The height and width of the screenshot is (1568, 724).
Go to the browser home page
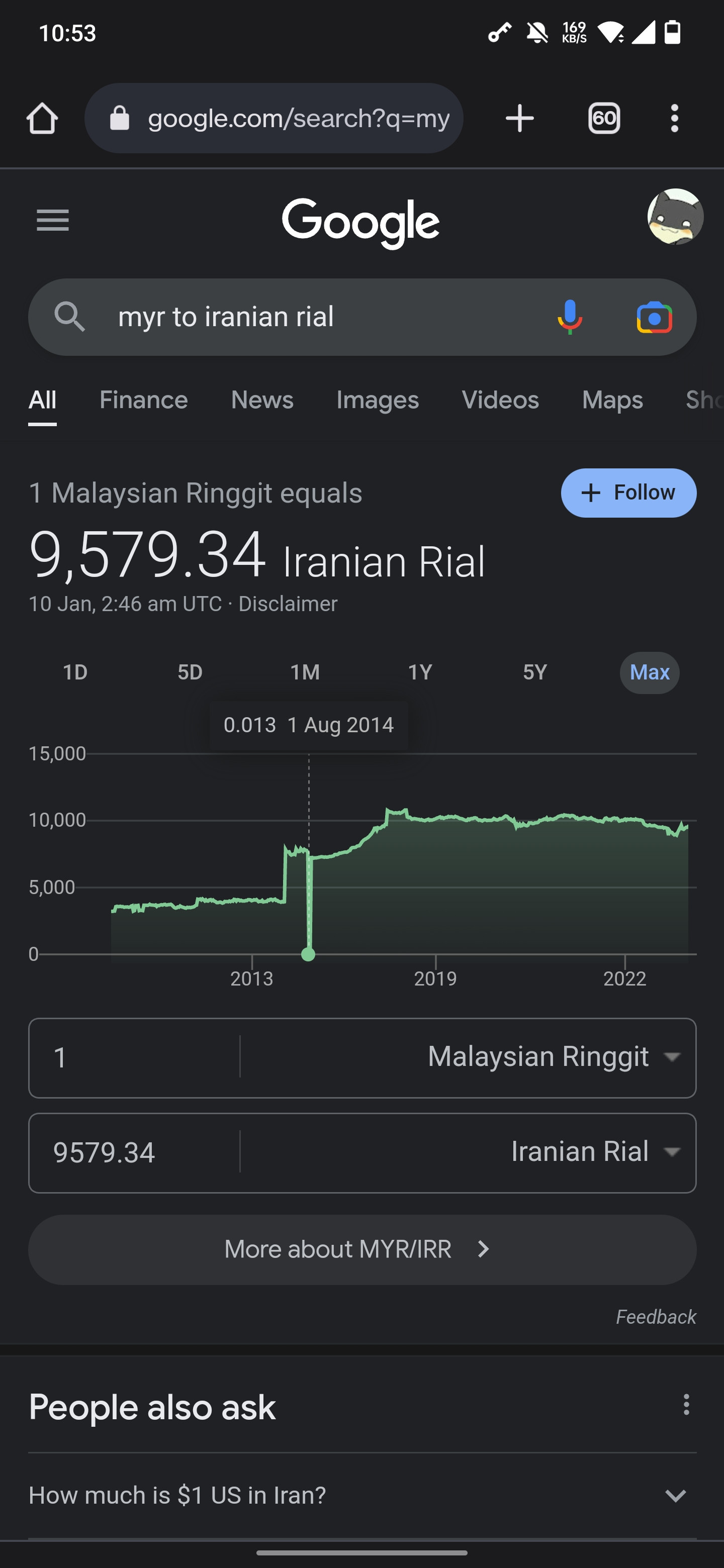pyautogui.click(x=42, y=118)
